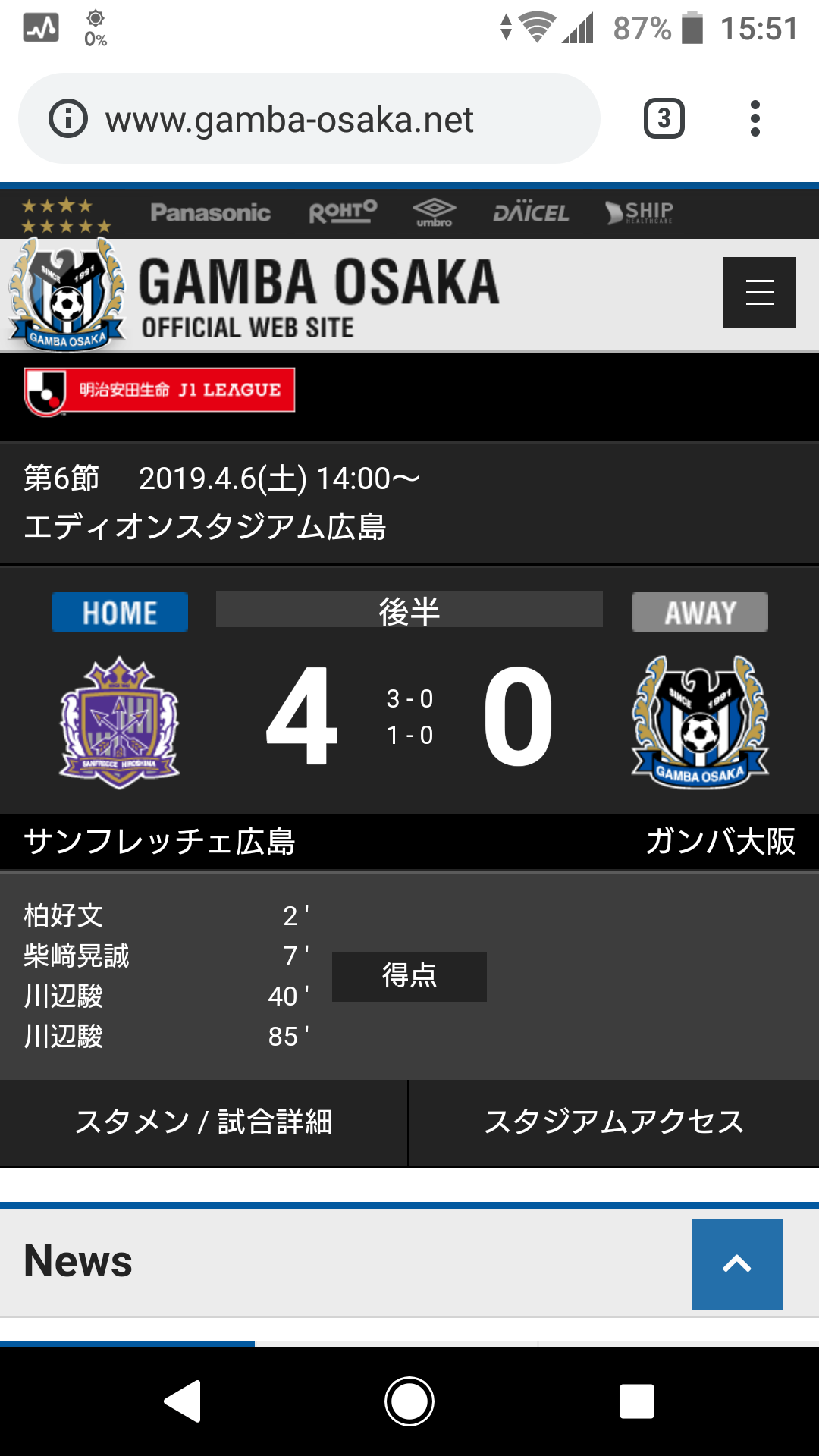Go to Gamba Osaka official site home
The image size is (819, 1456).
coord(254,295)
